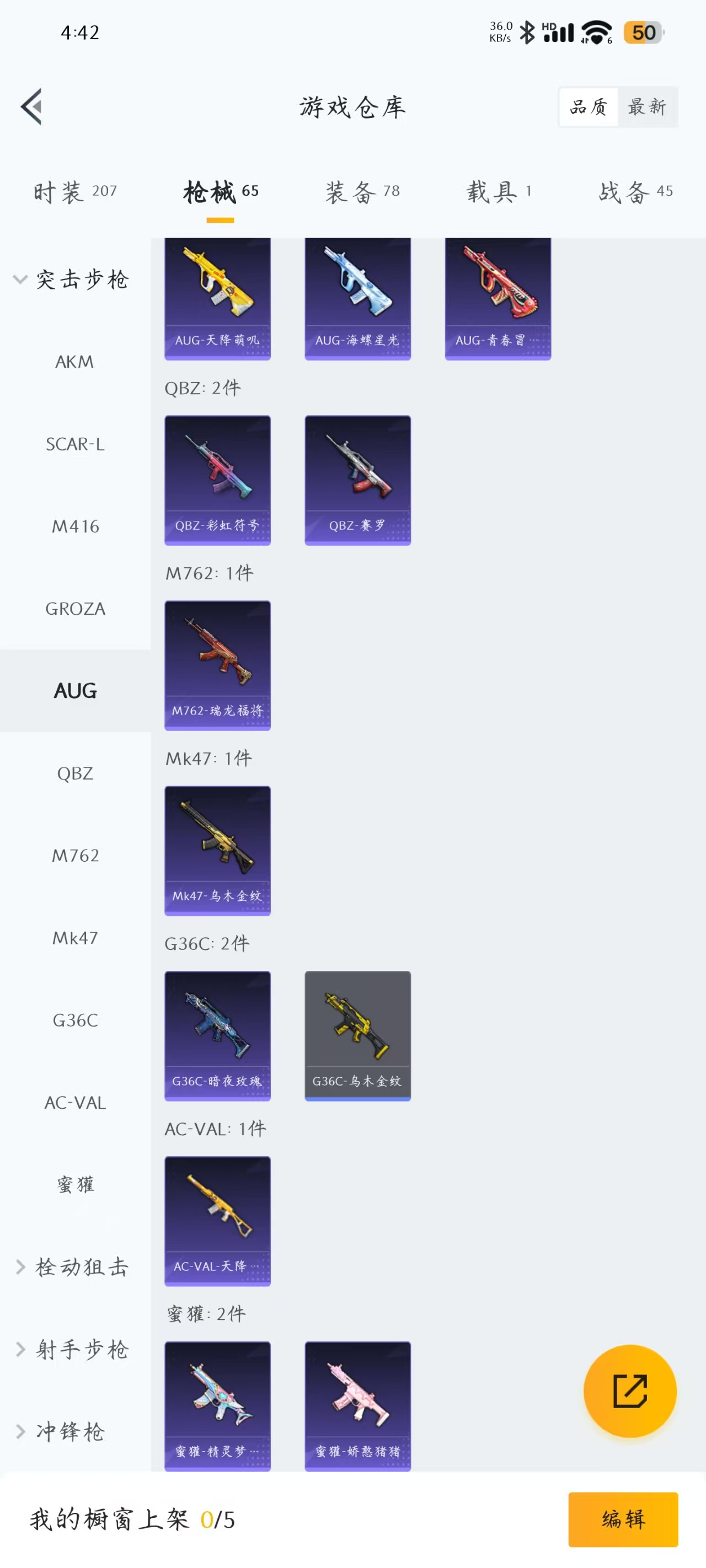Switch to the 时装 tab
The height and width of the screenshot is (1568, 706).
pos(74,192)
